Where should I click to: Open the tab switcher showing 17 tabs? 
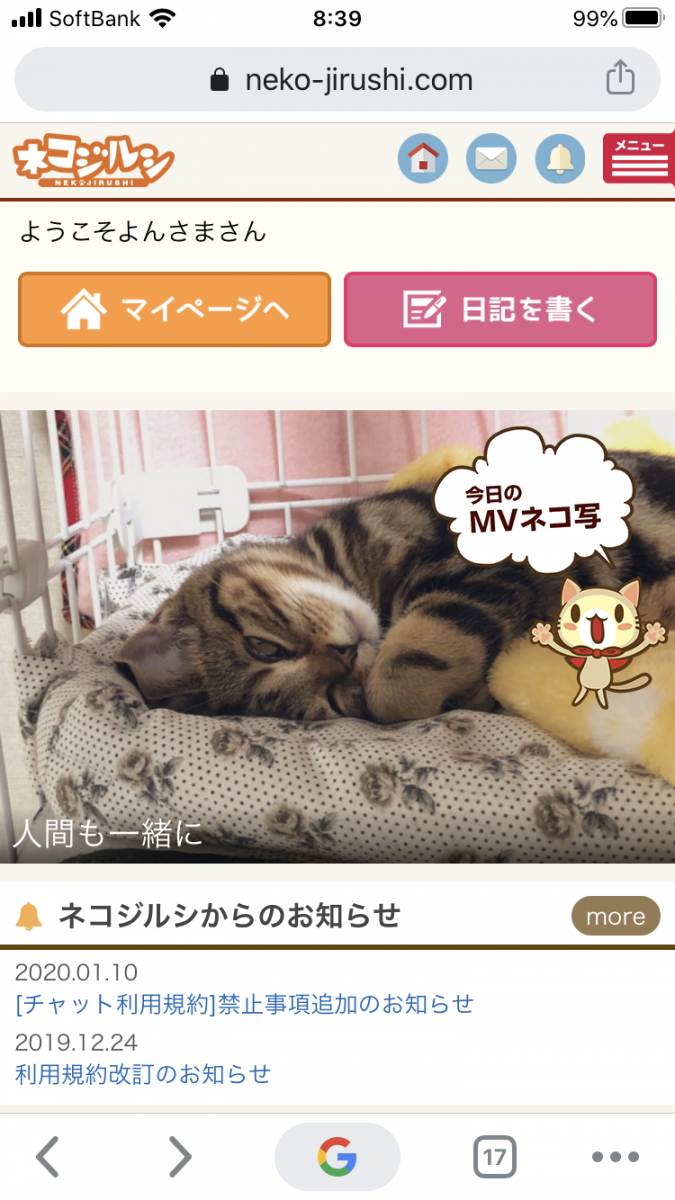[x=494, y=1157]
